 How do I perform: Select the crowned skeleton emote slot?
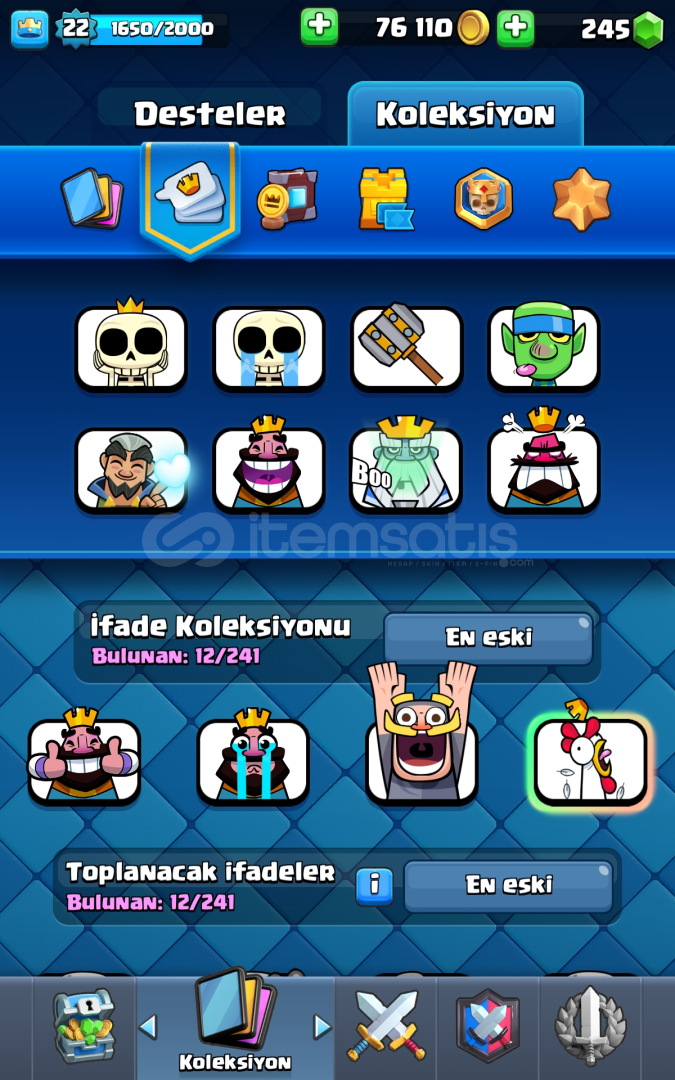[131, 348]
